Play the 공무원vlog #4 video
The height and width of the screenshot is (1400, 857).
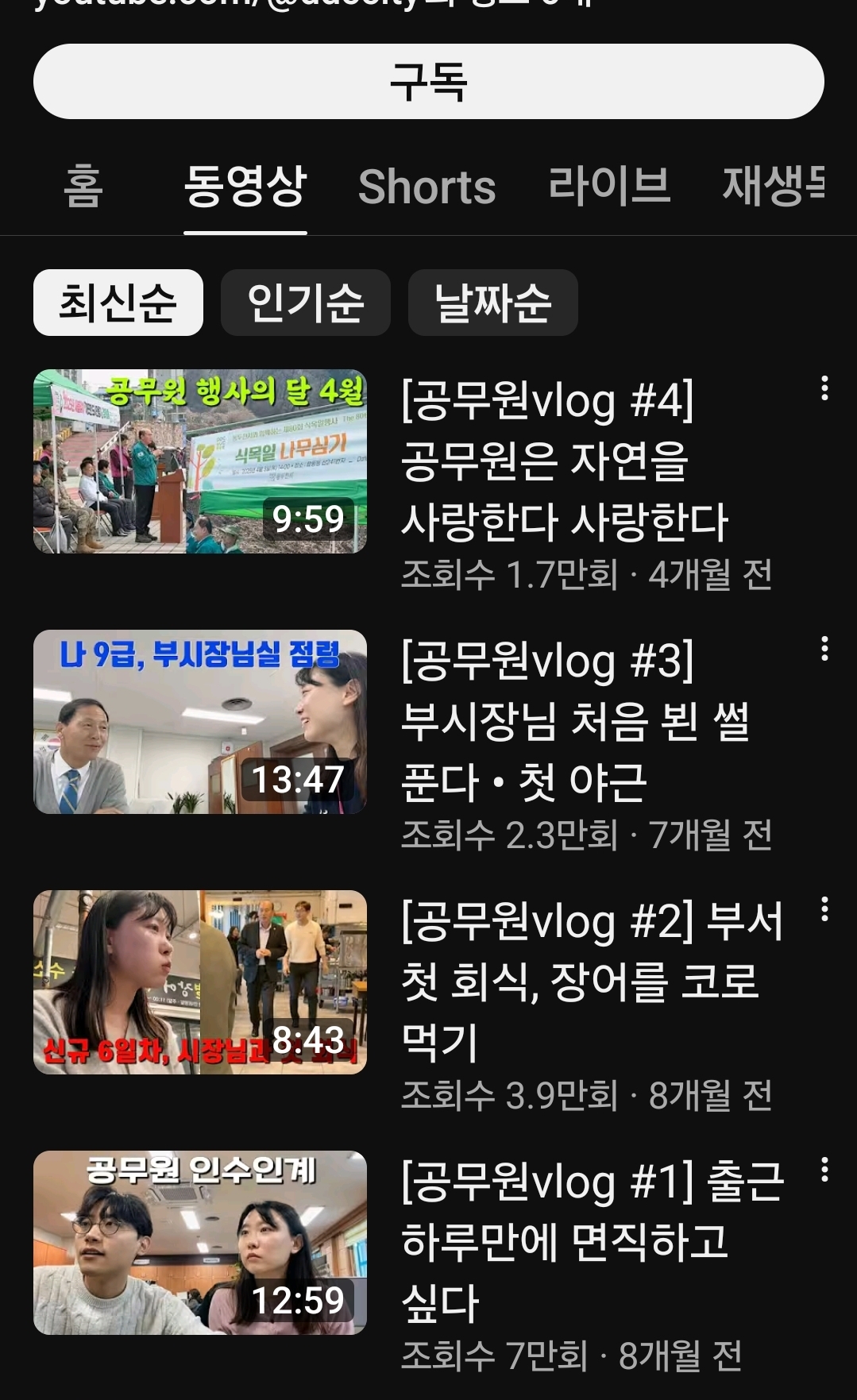click(199, 461)
